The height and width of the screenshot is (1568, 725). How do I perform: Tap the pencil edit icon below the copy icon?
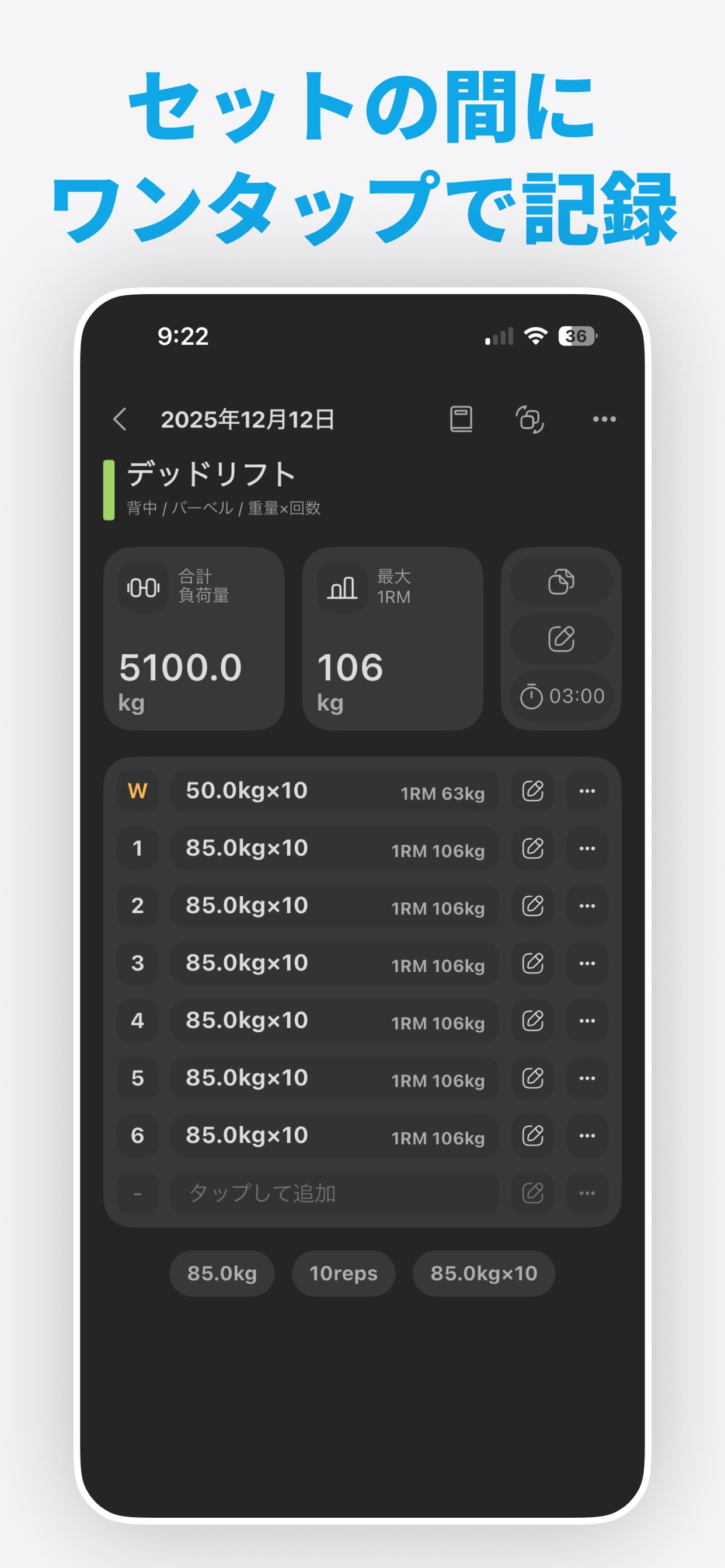coord(561,639)
